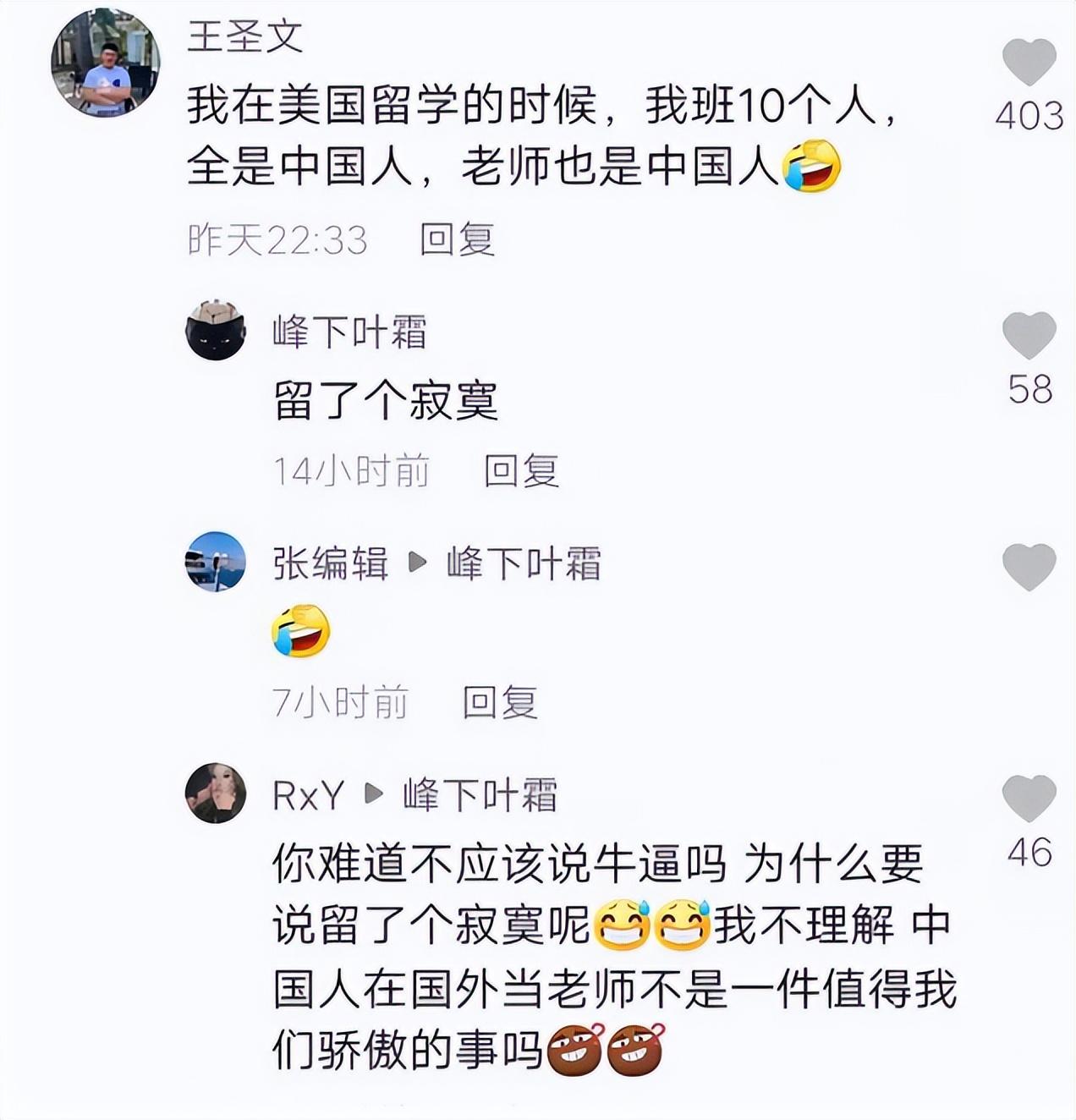Open 张编辑's profile avatar
The height and width of the screenshot is (1120, 1076).
[216, 562]
